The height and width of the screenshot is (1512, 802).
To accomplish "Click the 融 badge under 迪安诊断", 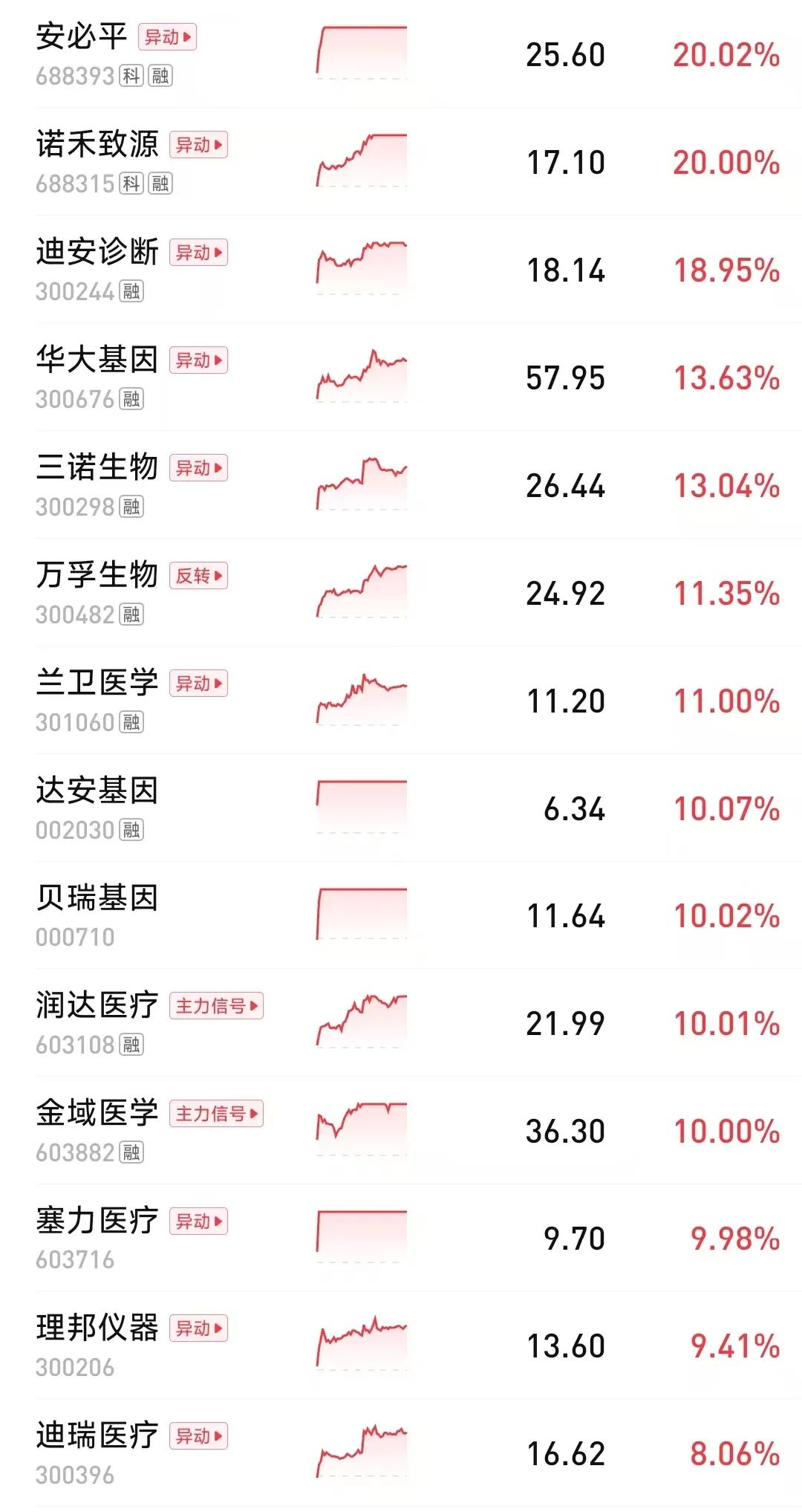I will 131,292.
